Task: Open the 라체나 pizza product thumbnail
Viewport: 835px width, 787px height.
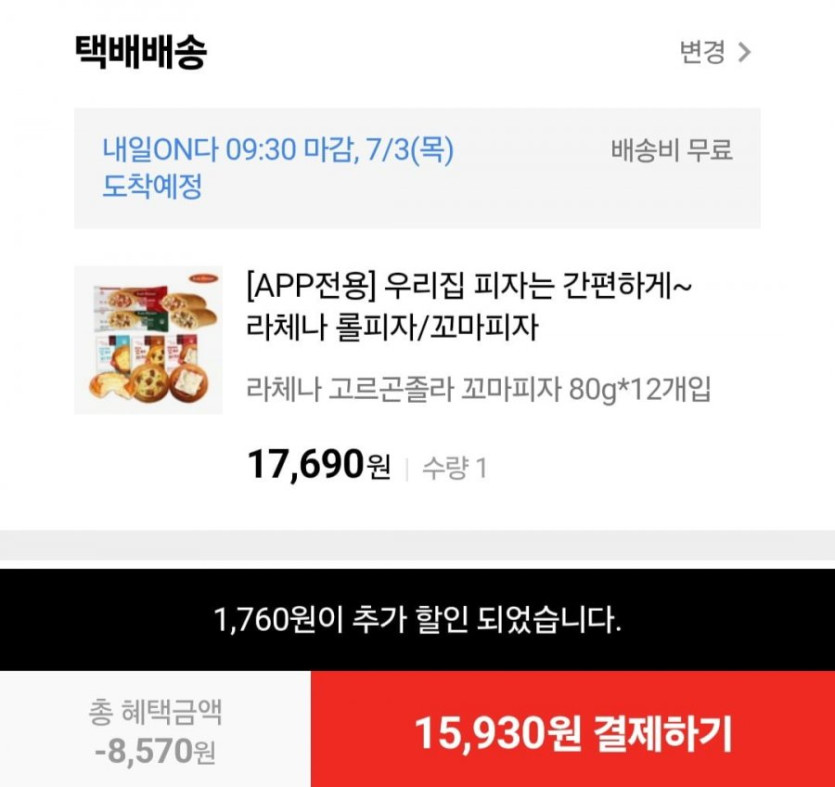Action: (148, 340)
